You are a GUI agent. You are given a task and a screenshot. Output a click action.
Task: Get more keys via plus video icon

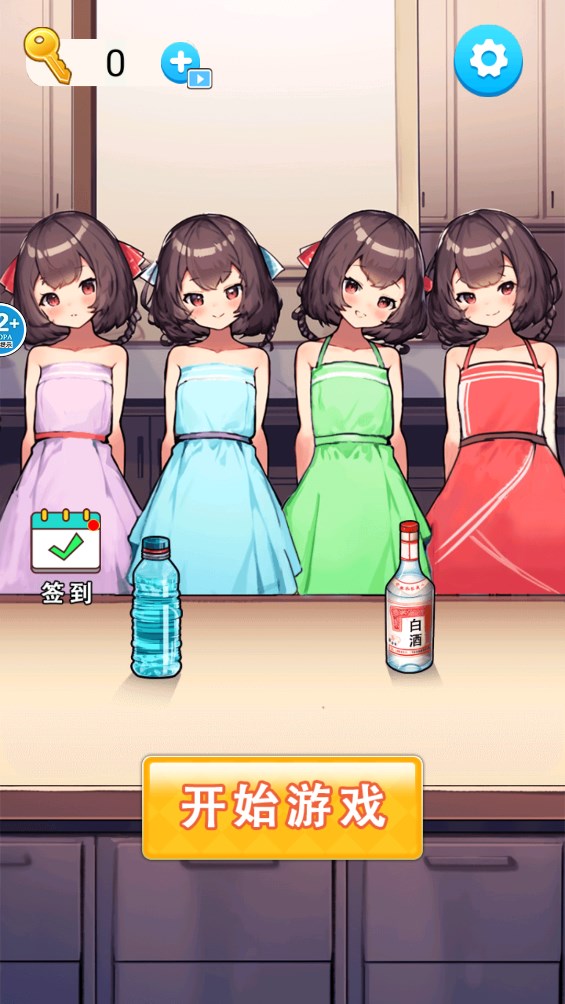coord(185,65)
